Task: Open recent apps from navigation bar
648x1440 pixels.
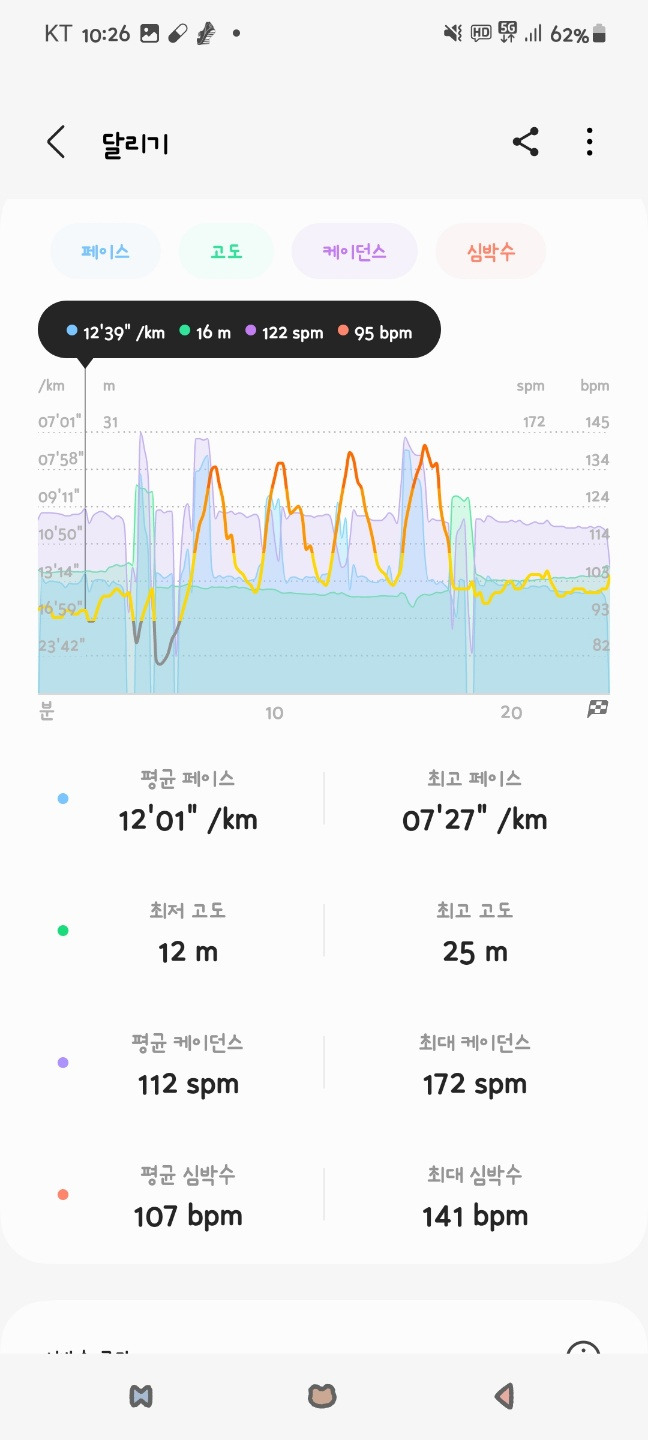Action: pos(141,1396)
